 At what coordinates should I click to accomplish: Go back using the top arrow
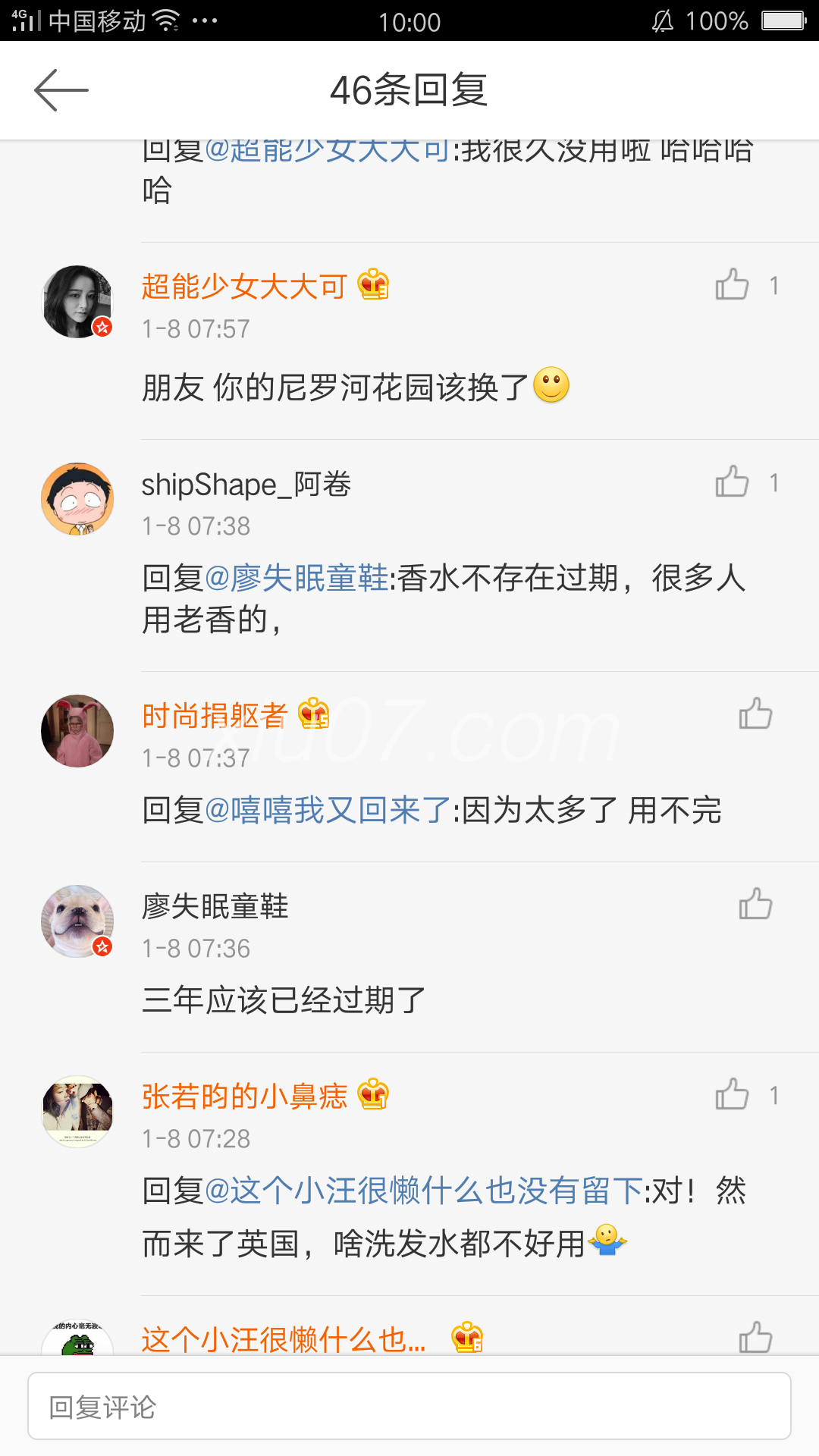click(61, 90)
